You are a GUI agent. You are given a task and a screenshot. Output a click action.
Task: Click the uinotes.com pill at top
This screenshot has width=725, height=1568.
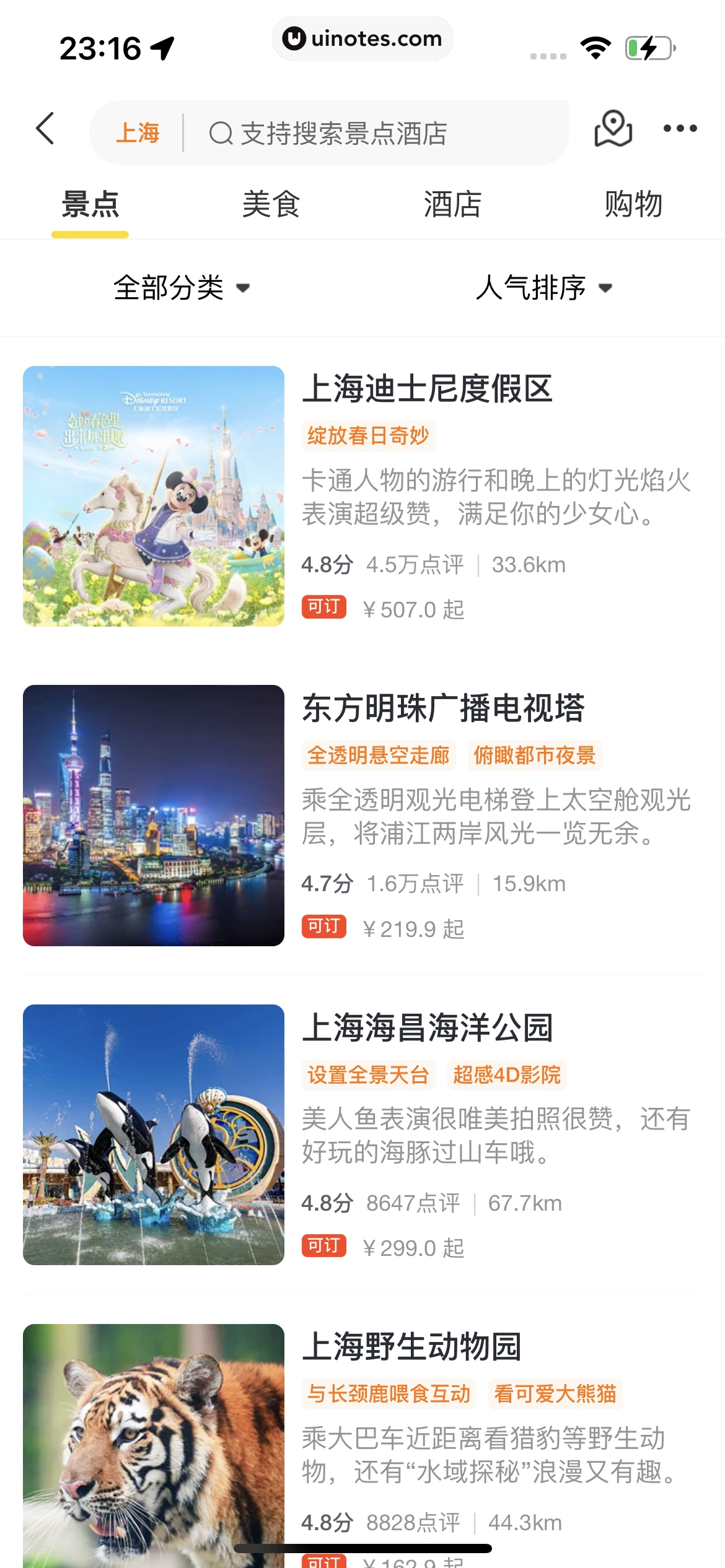click(362, 38)
